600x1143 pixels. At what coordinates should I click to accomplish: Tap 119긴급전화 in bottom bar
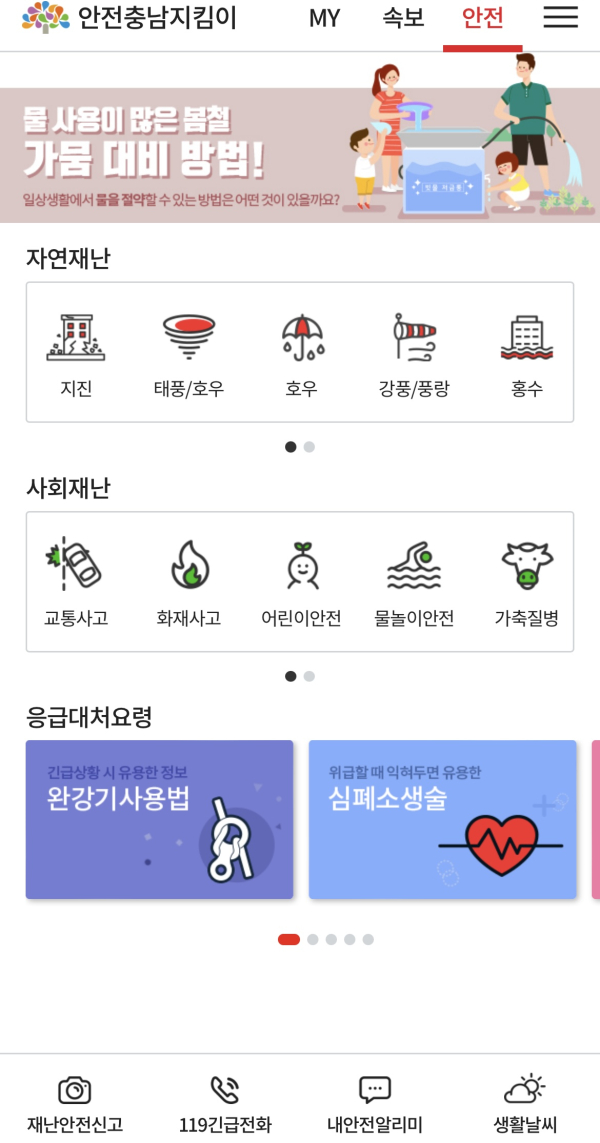225,1102
